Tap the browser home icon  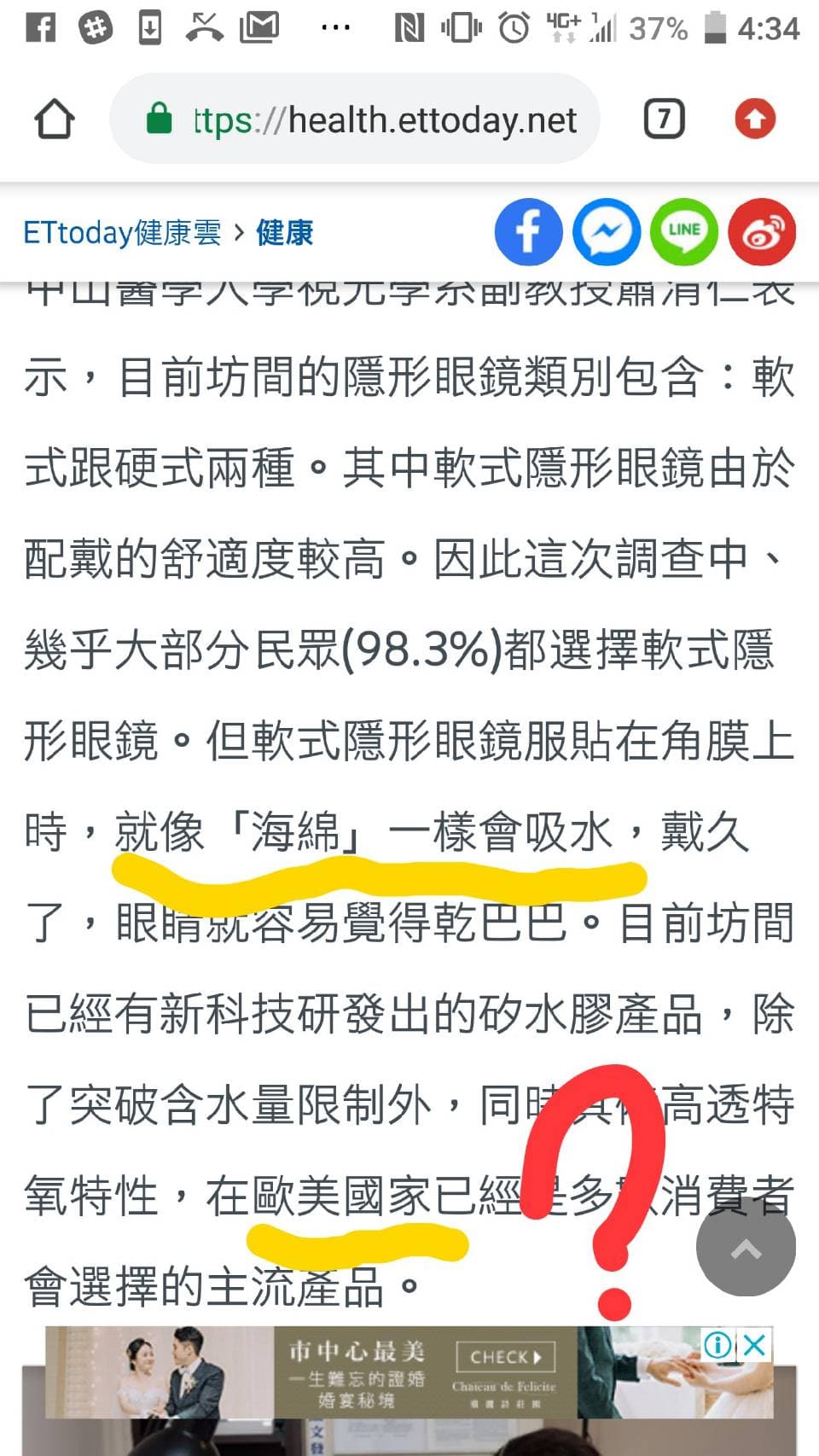(x=54, y=119)
